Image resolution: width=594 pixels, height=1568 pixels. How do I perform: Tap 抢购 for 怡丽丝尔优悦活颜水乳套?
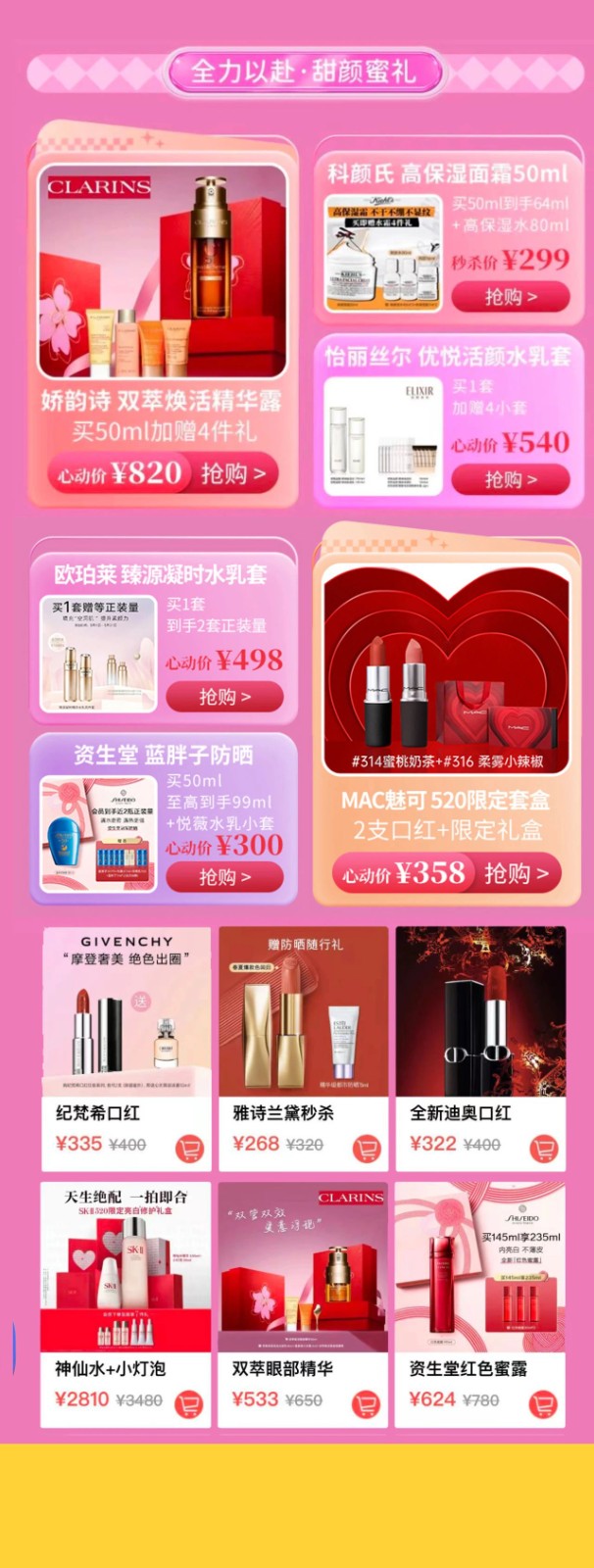point(511,479)
